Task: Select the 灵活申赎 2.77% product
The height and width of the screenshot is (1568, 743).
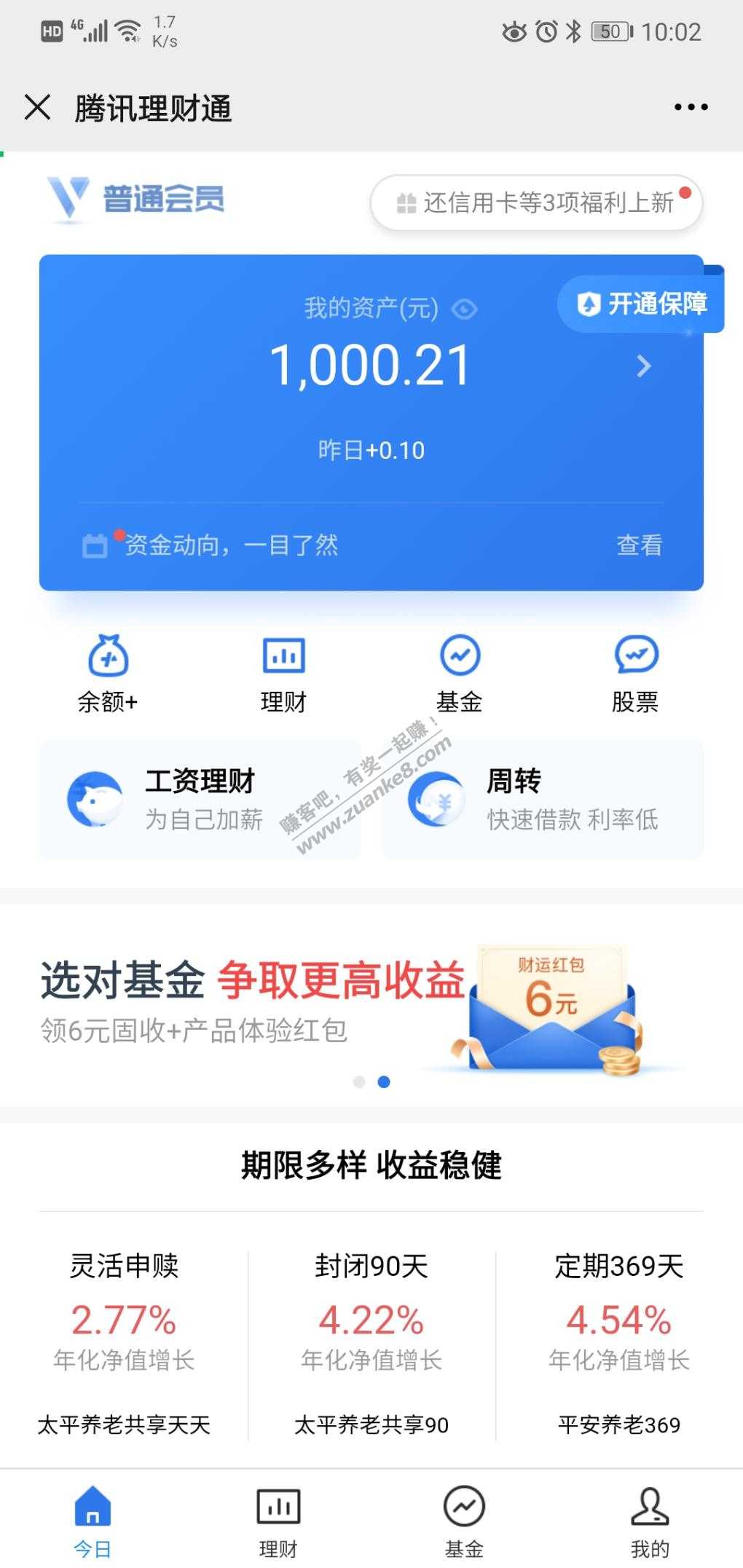Action: tap(124, 1344)
